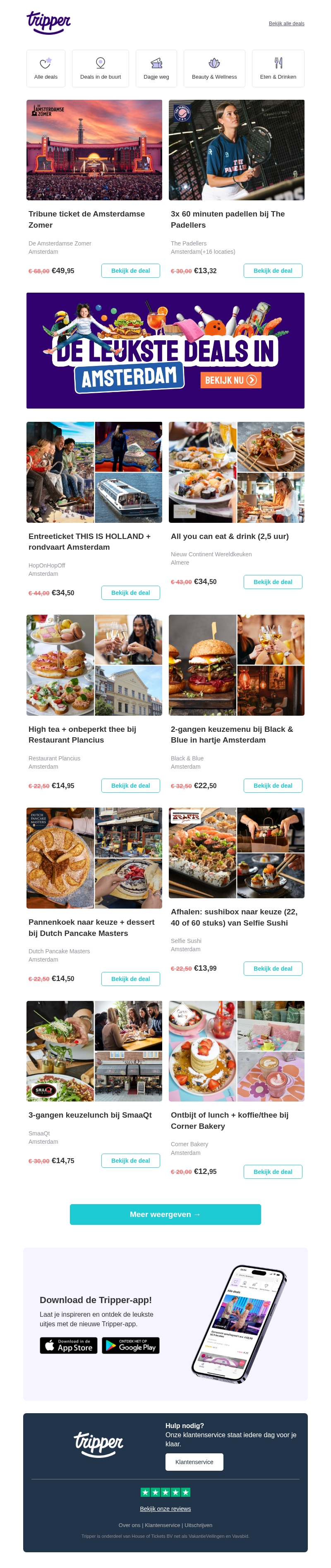The width and height of the screenshot is (331, 1568).
Task: View deal for THIS IS HOLLAND entreeticket
Action: point(130,593)
